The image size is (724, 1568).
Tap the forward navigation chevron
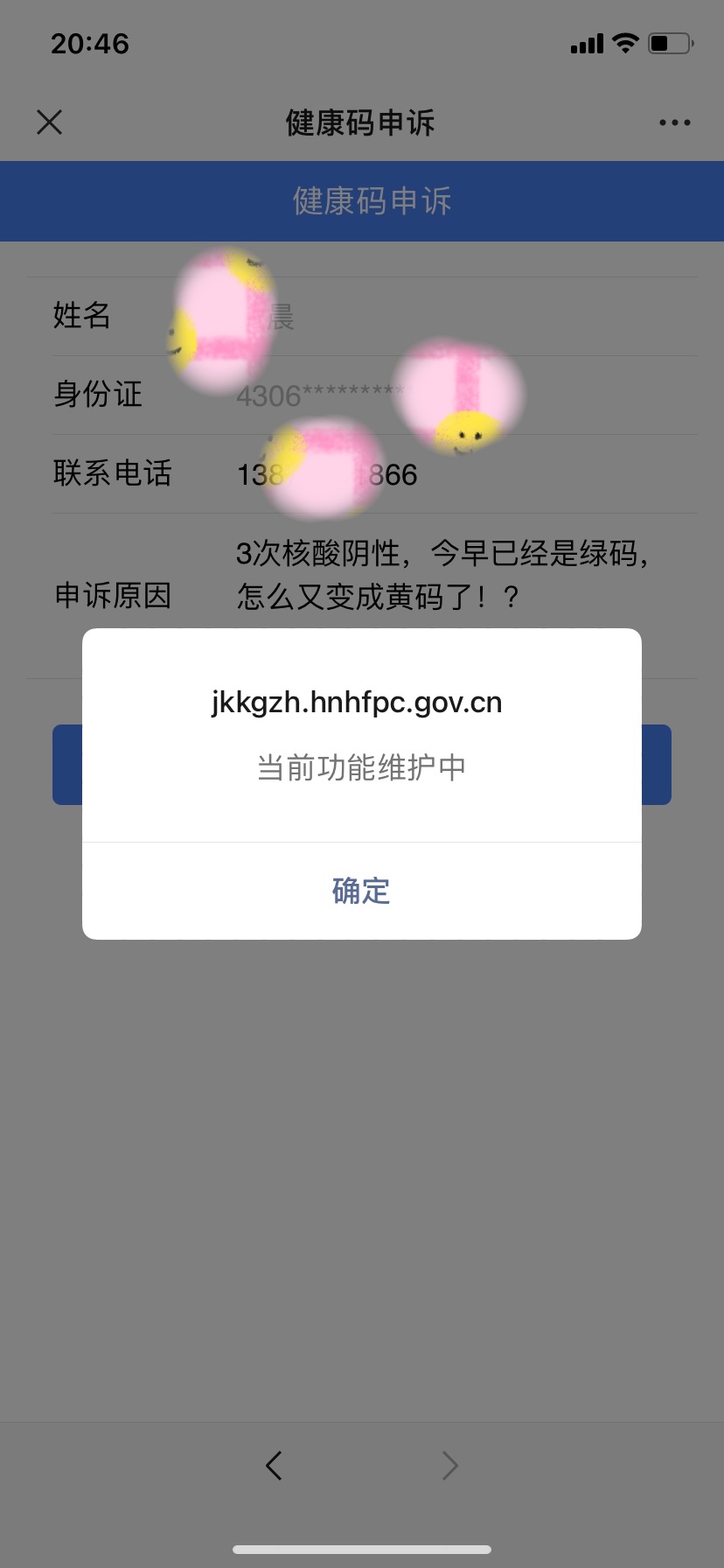coord(449,1464)
